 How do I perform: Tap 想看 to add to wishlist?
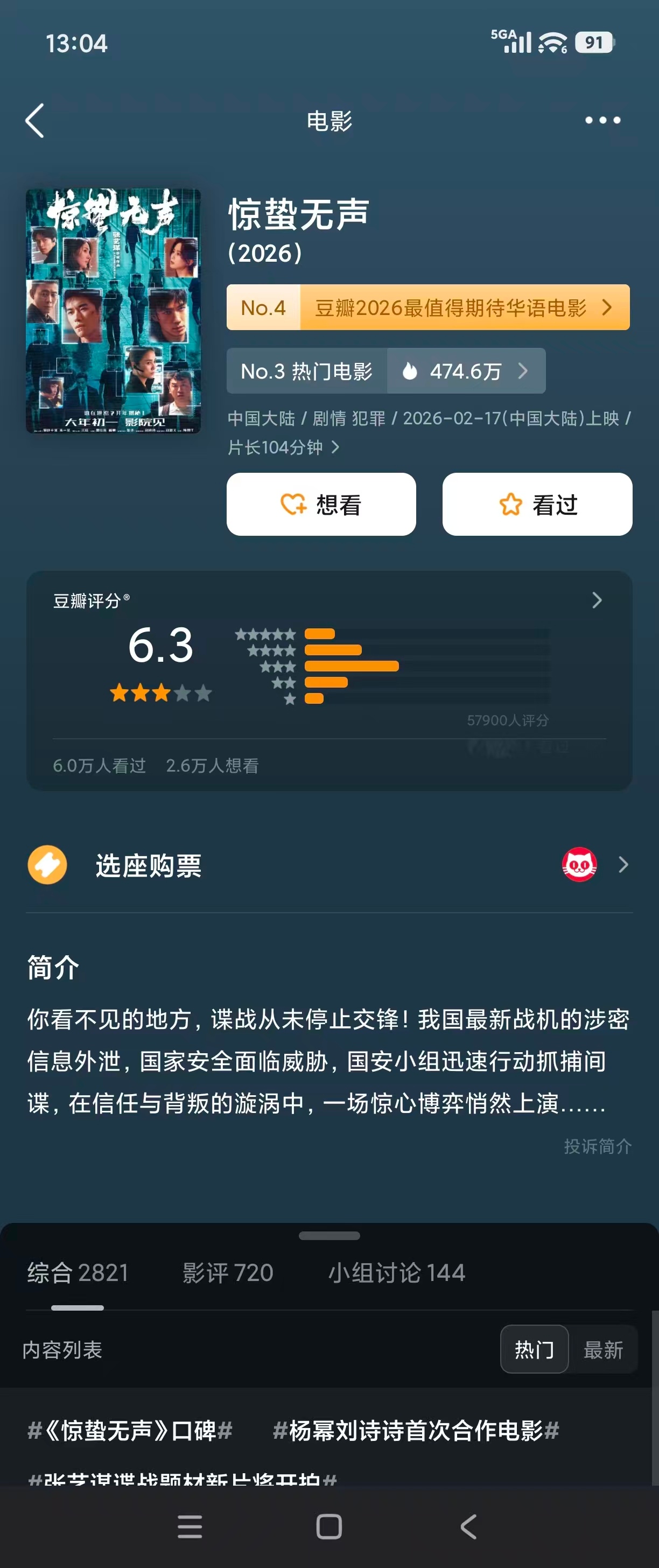click(321, 504)
